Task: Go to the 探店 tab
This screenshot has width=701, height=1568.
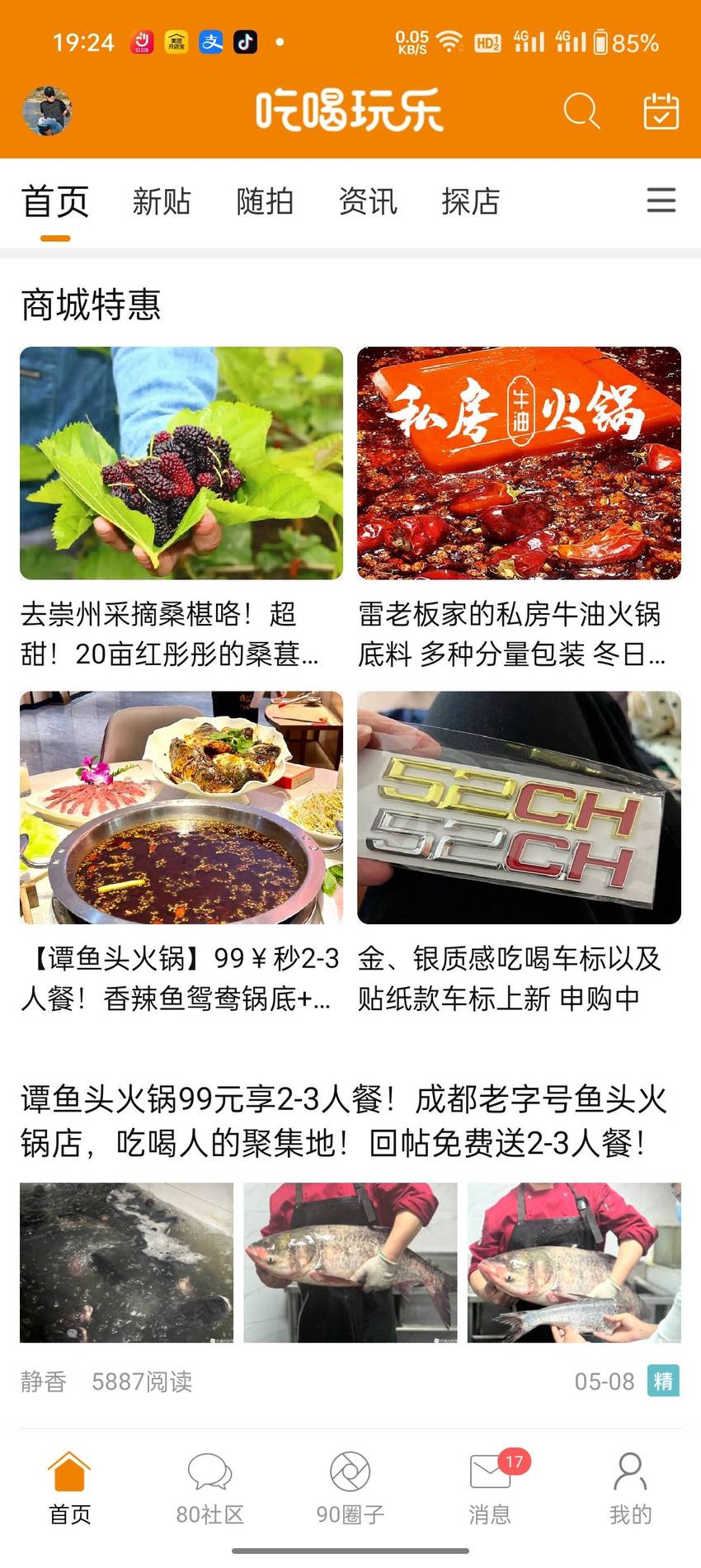Action: [471, 201]
